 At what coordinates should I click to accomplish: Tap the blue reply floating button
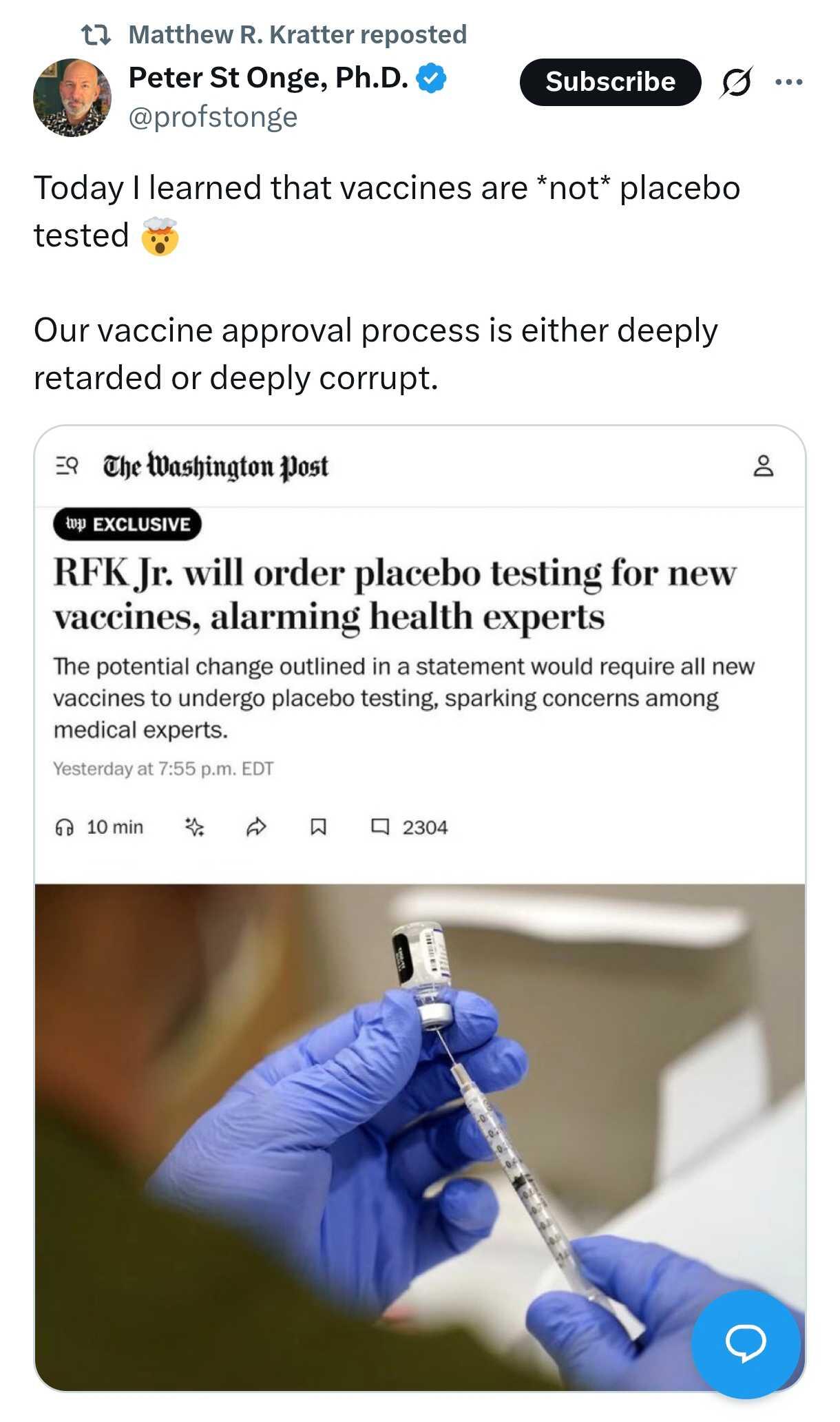tap(746, 1343)
